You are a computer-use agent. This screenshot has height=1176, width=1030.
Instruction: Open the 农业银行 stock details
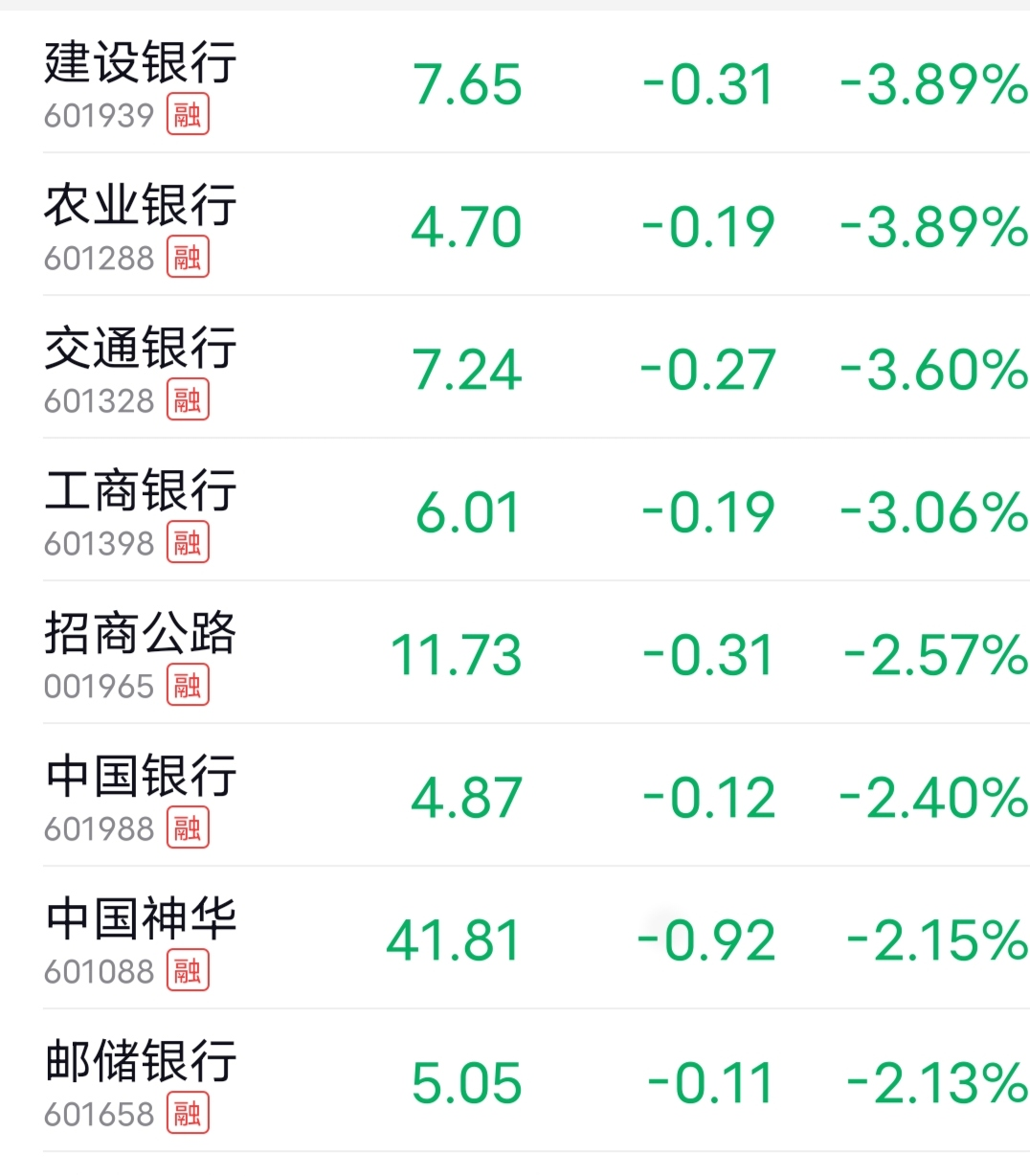pyautogui.click(x=140, y=206)
